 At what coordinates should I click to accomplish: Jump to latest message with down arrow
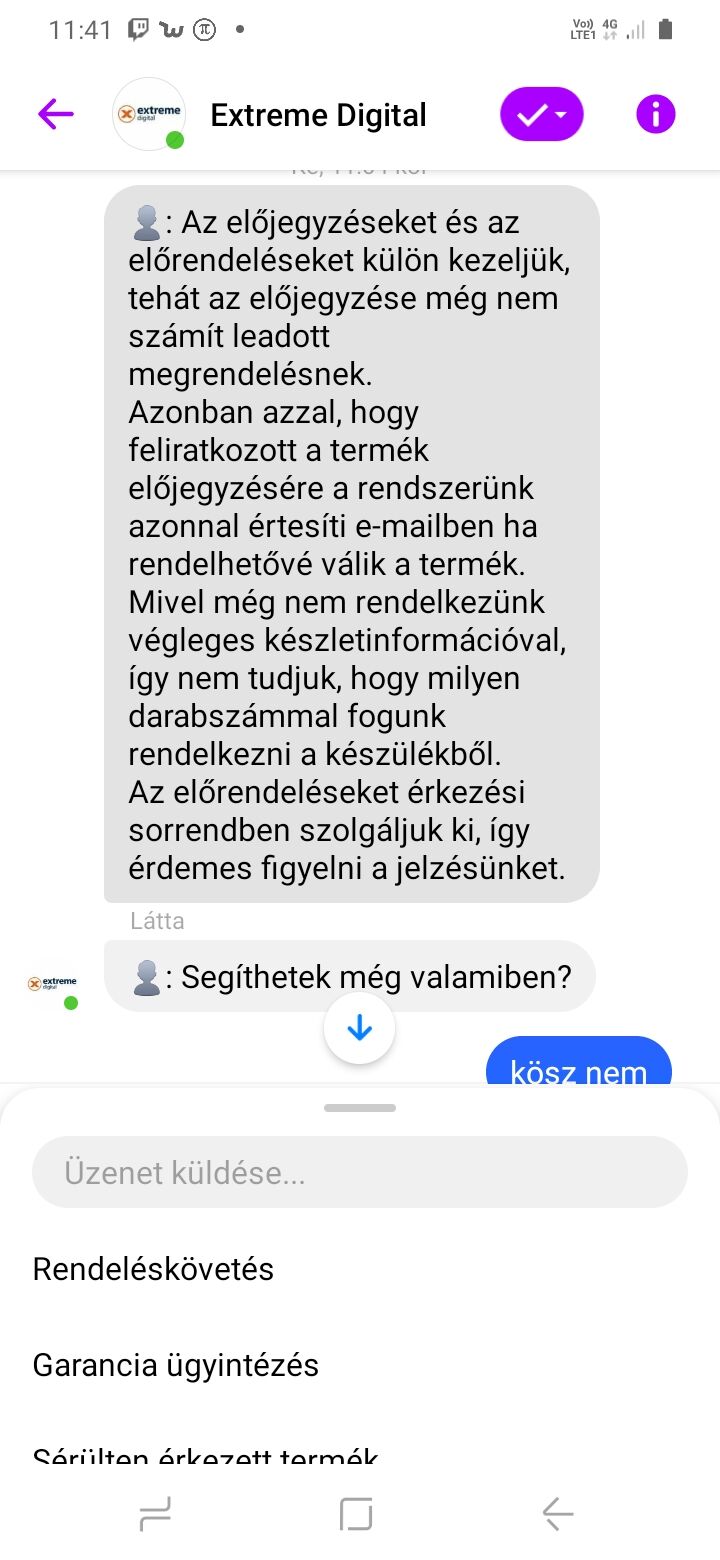click(359, 1029)
